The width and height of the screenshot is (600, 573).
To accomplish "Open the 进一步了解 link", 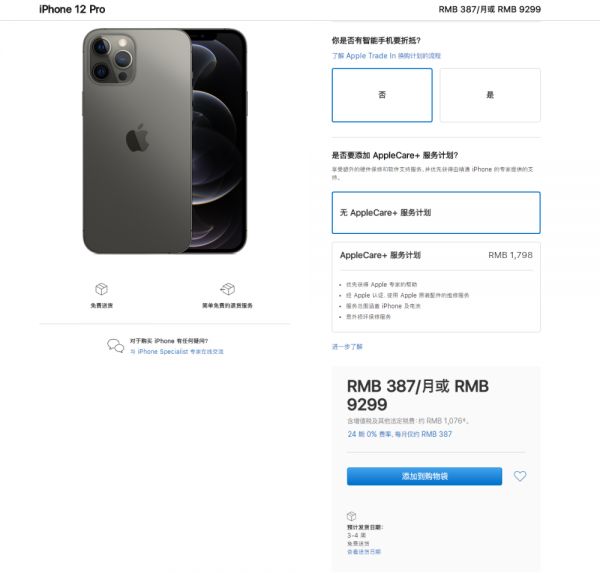I will point(347,346).
